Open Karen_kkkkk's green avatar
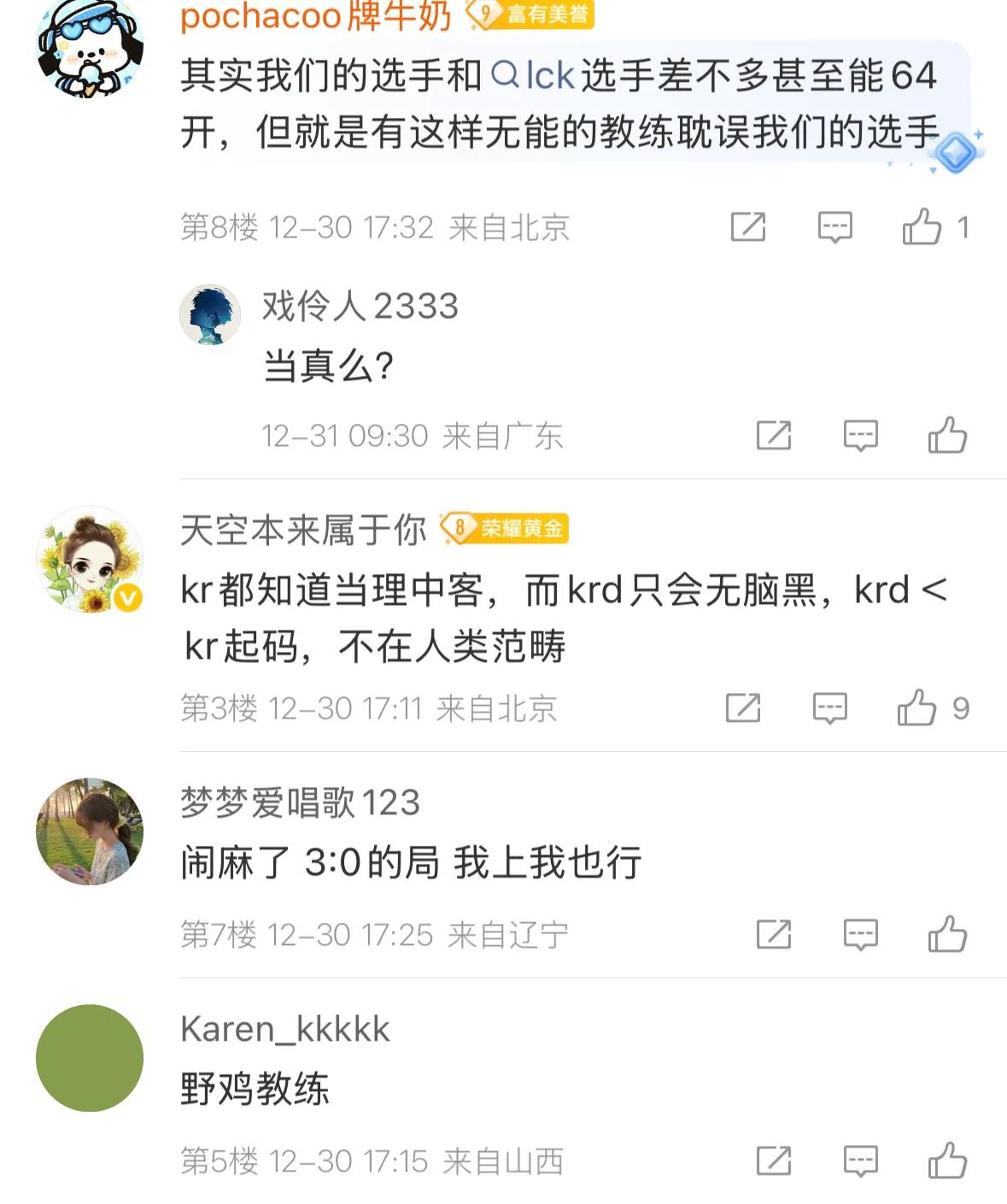Image resolution: width=1007 pixels, height=1204 pixels. point(90,1058)
